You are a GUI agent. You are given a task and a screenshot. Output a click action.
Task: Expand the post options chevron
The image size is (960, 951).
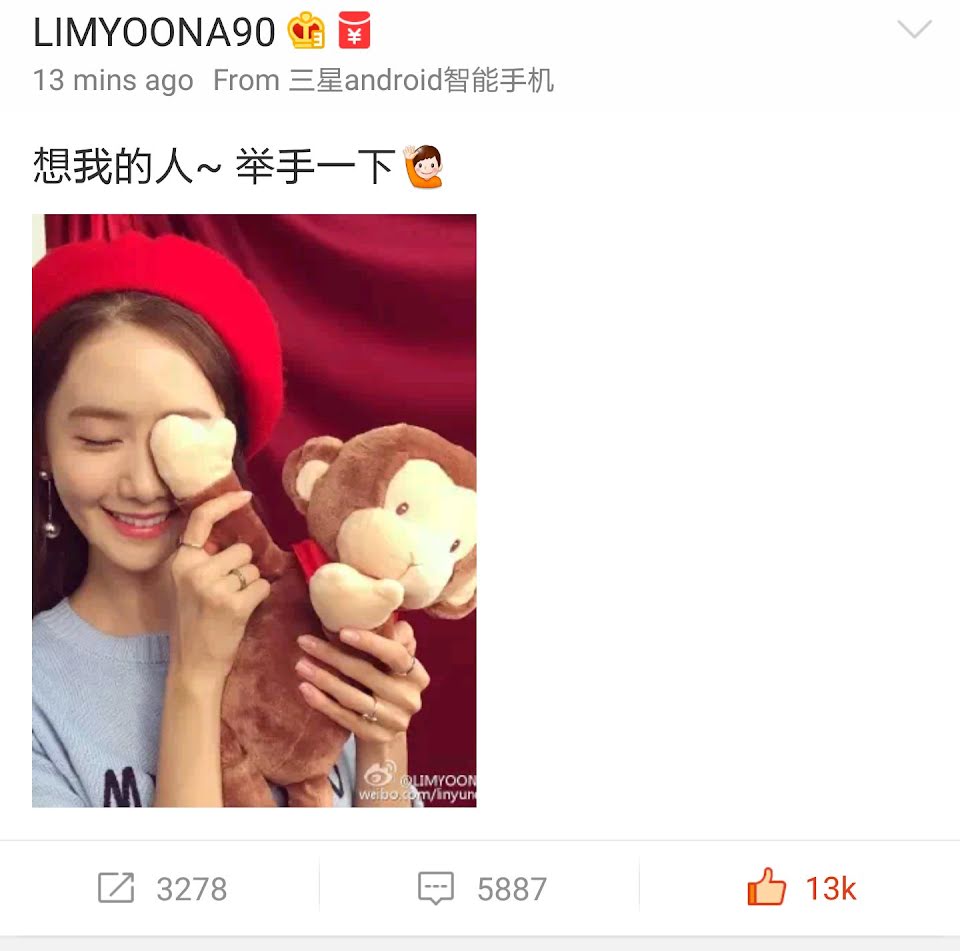[914, 30]
